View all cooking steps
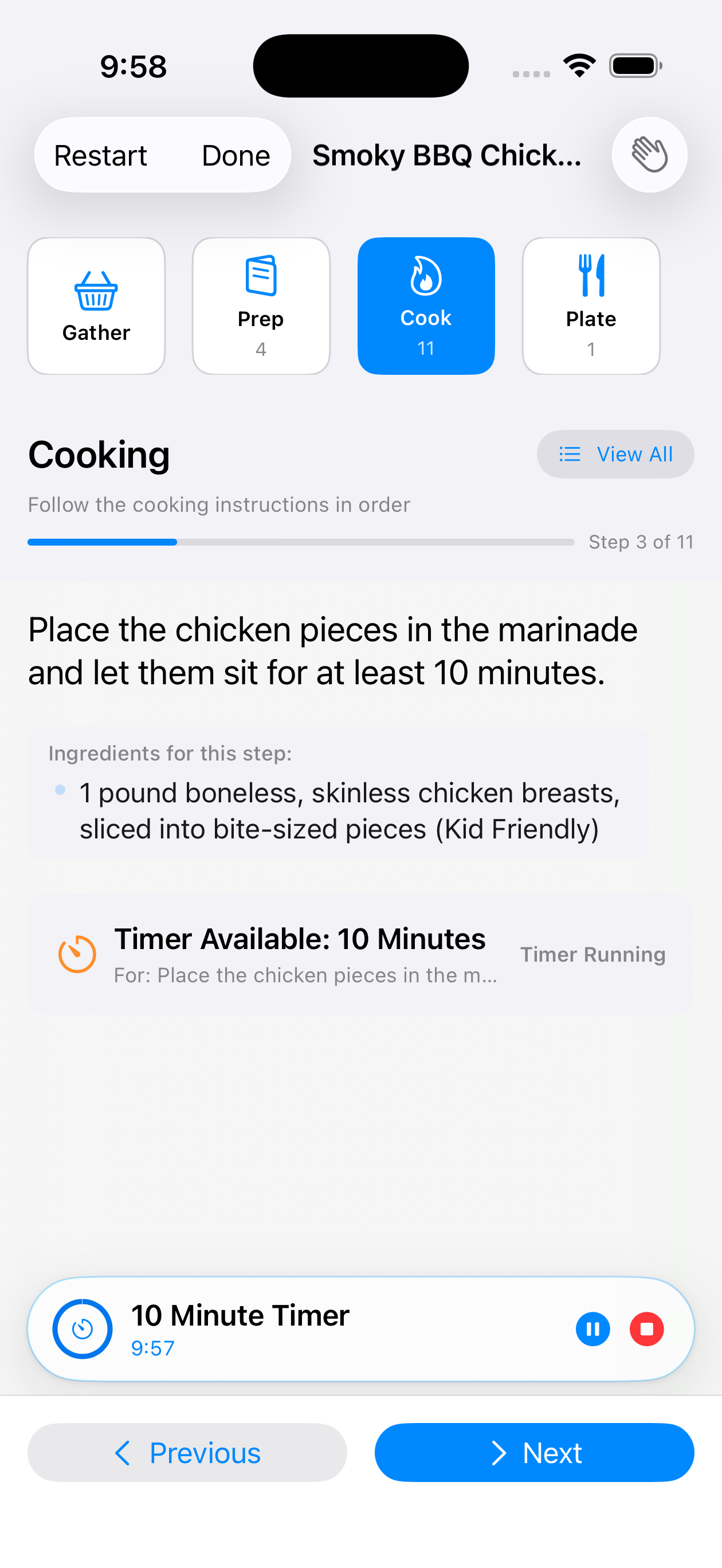The height and width of the screenshot is (1568, 722). (615, 454)
